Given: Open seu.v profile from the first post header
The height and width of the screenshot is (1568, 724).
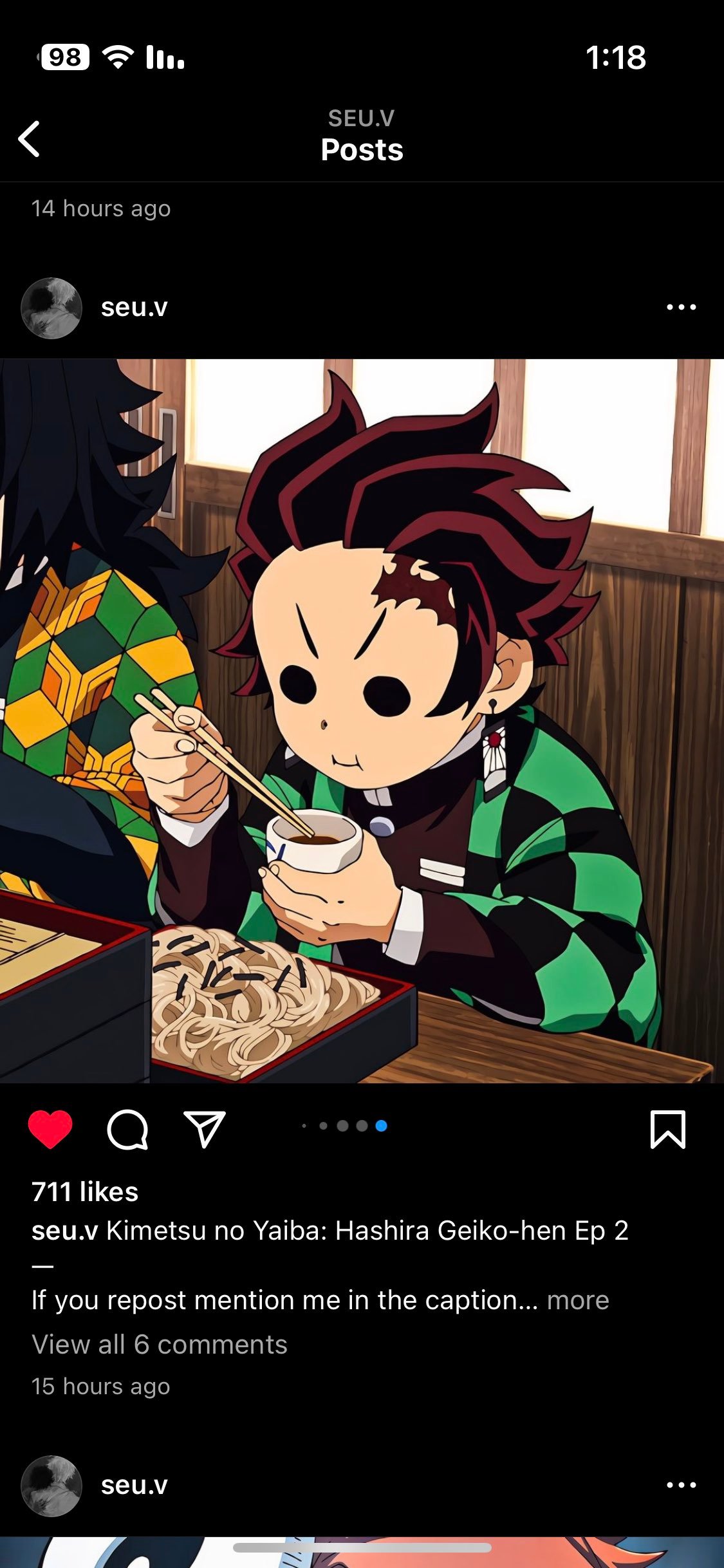Looking at the screenshot, I should pyautogui.click(x=134, y=307).
